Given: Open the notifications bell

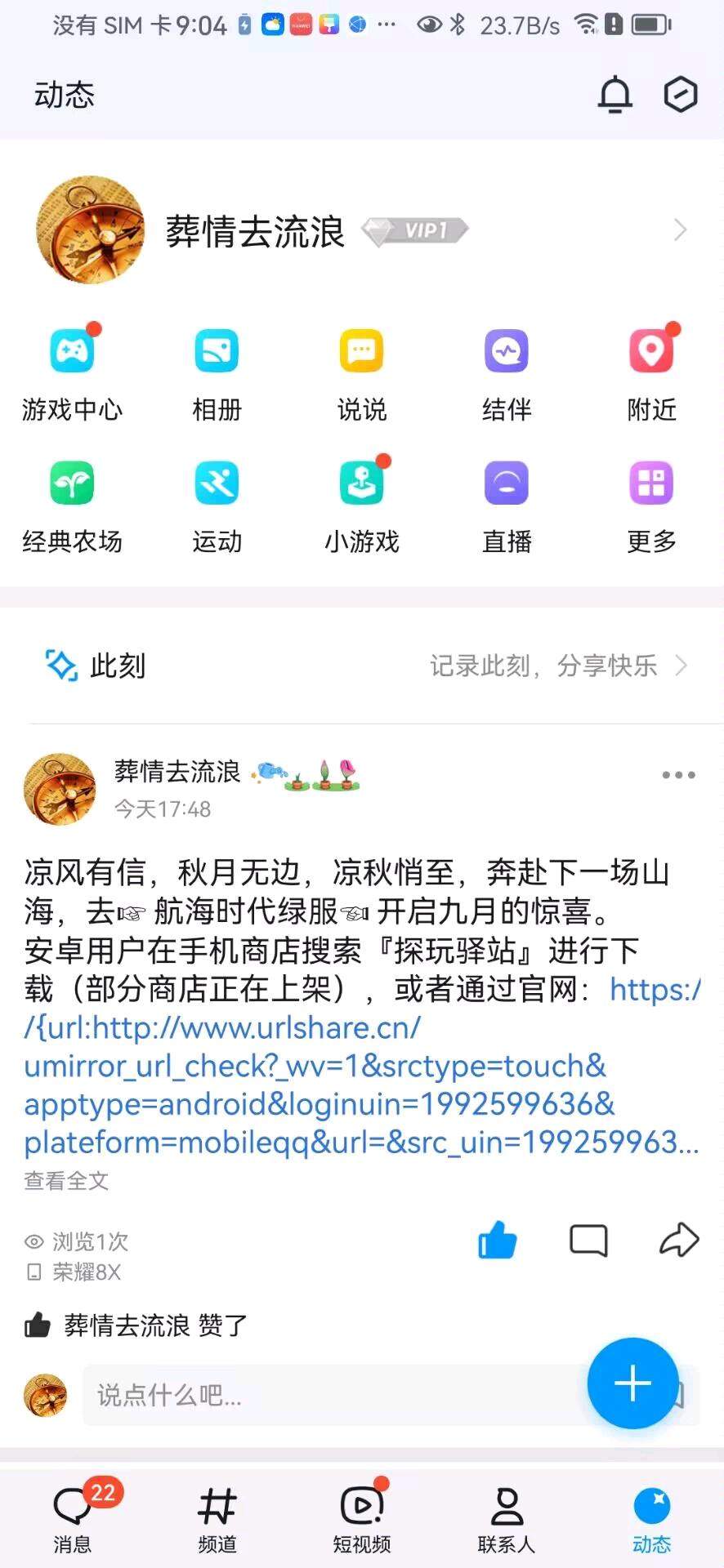Looking at the screenshot, I should [x=615, y=95].
